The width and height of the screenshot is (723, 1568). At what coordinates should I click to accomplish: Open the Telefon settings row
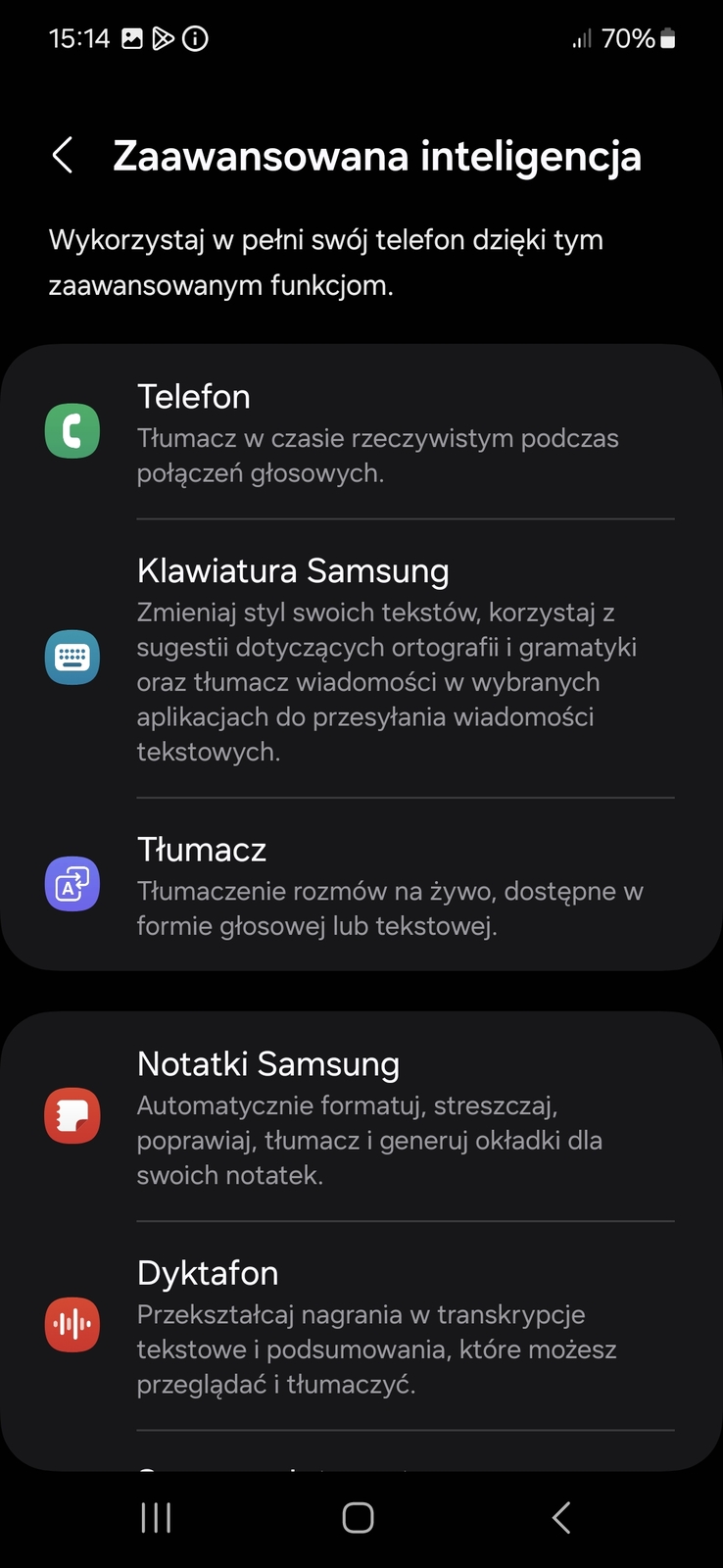(361, 432)
